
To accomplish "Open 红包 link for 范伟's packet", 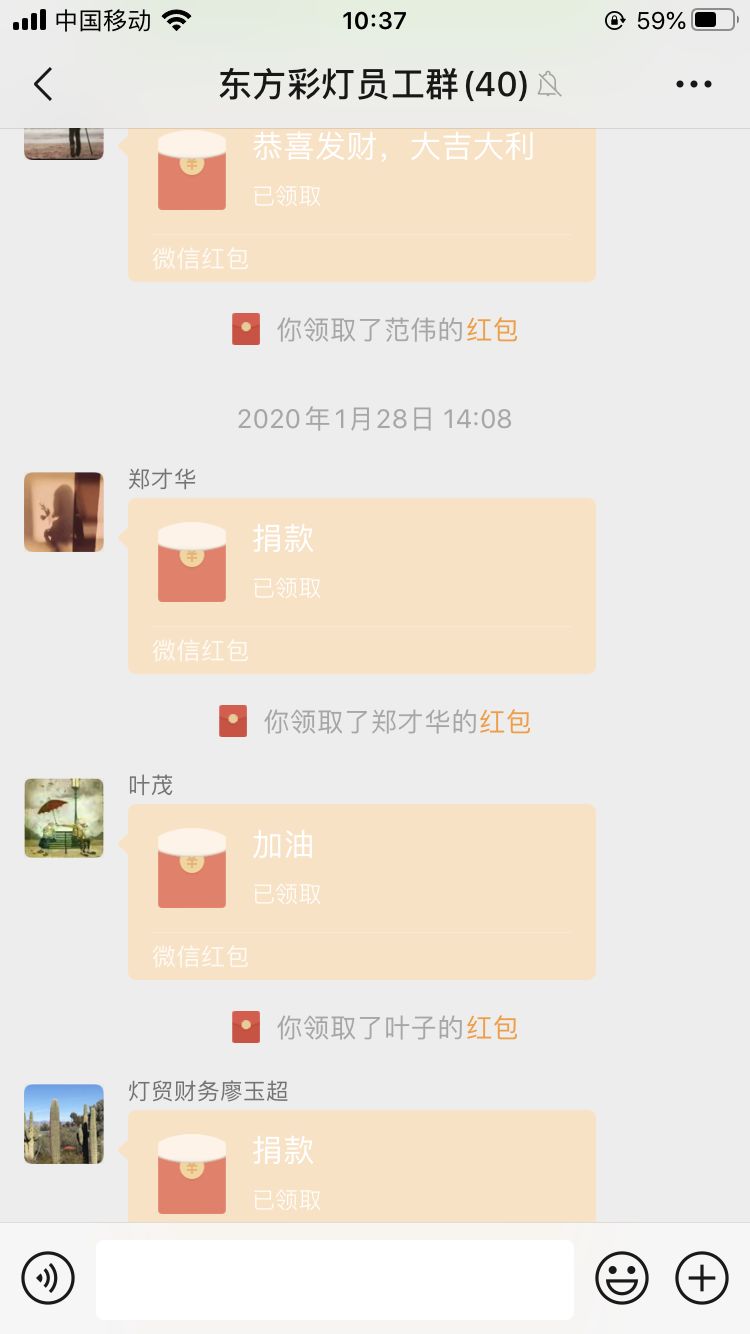I will click(x=492, y=330).
